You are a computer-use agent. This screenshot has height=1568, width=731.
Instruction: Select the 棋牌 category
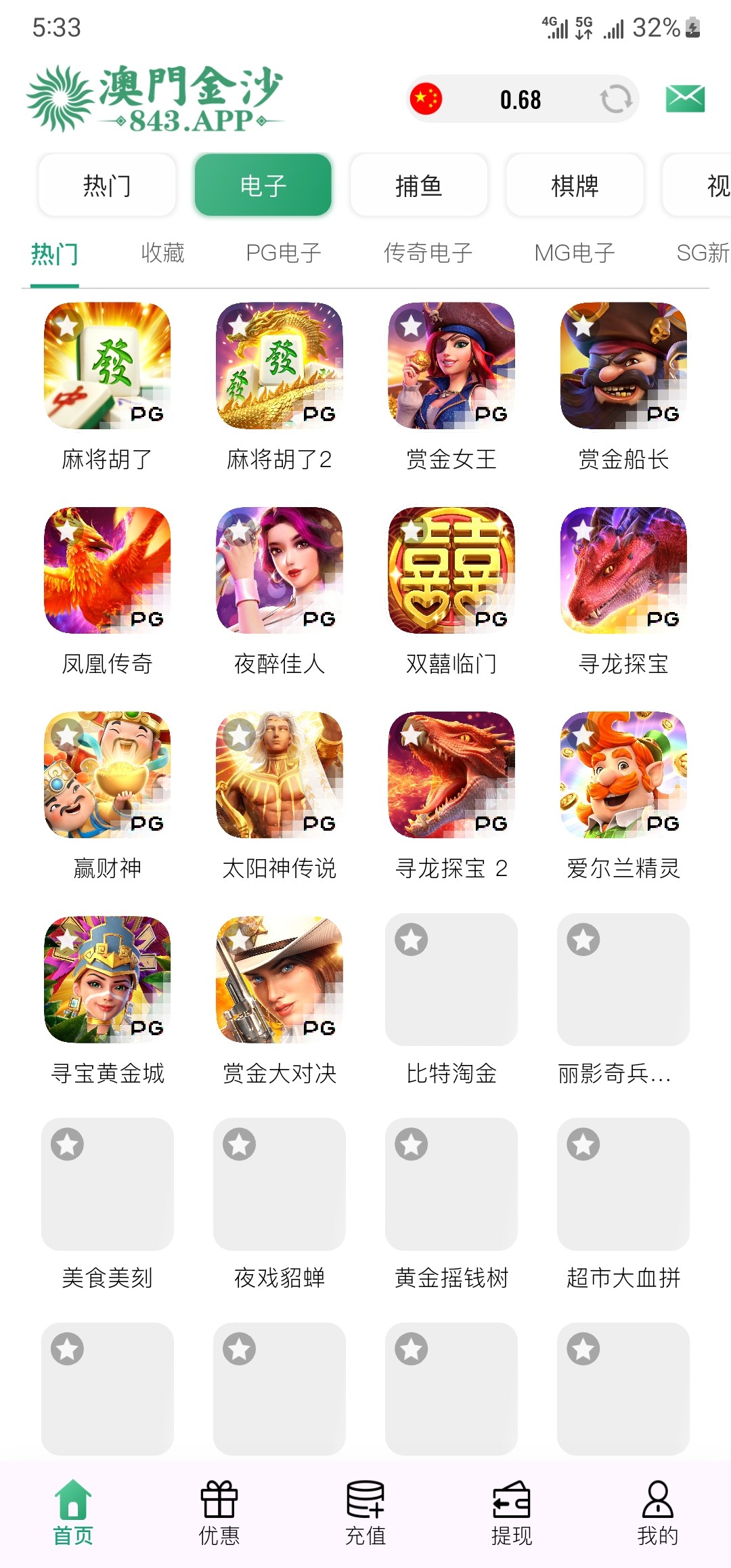[x=575, y=186]
